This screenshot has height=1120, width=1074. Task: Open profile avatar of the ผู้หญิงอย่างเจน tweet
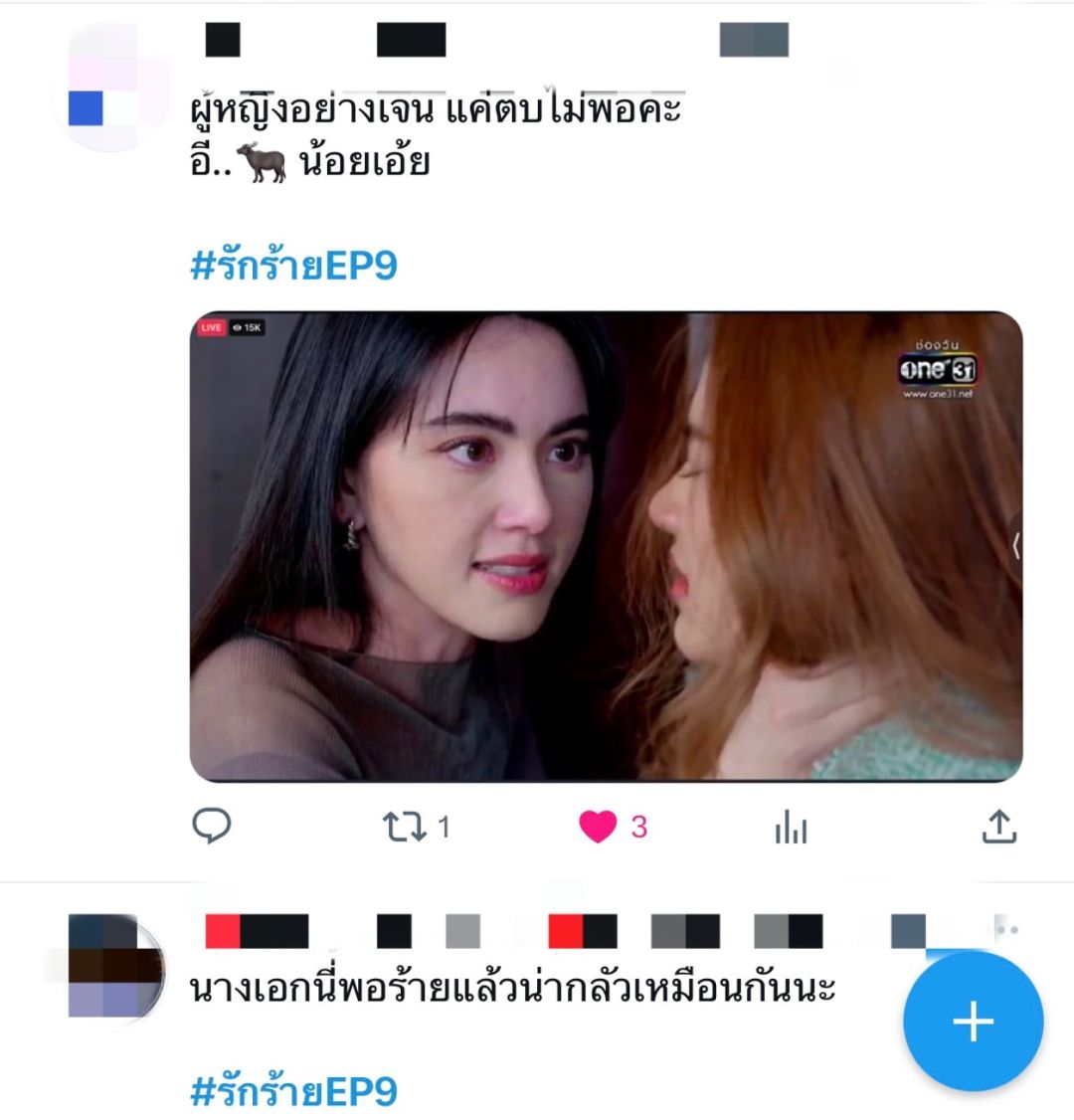point(107,88)
